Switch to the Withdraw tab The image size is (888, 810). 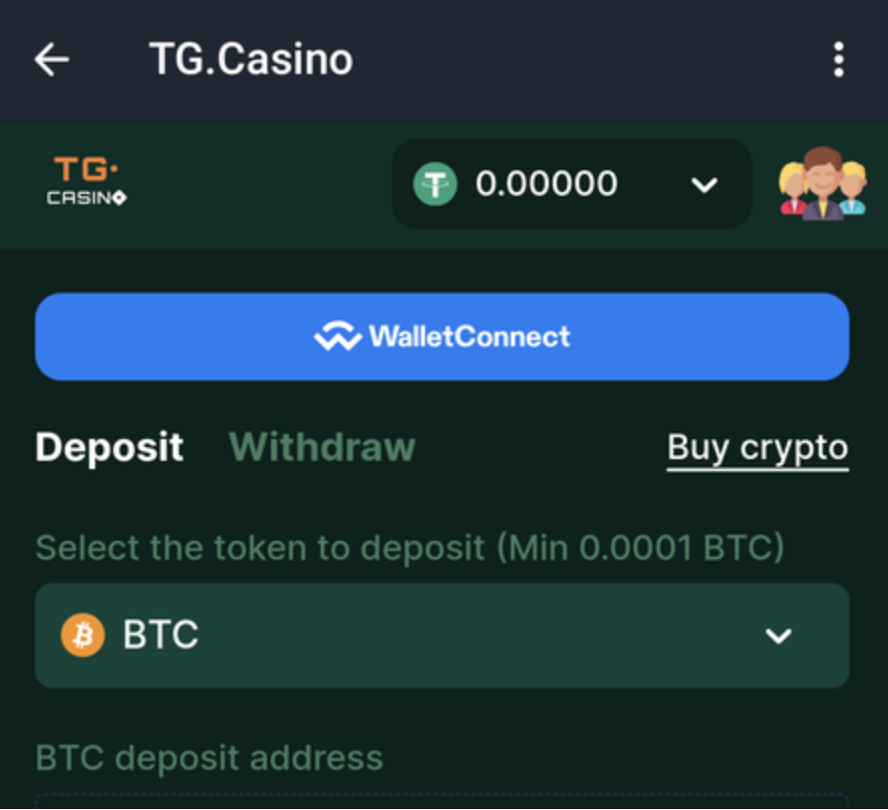[322, 447]
